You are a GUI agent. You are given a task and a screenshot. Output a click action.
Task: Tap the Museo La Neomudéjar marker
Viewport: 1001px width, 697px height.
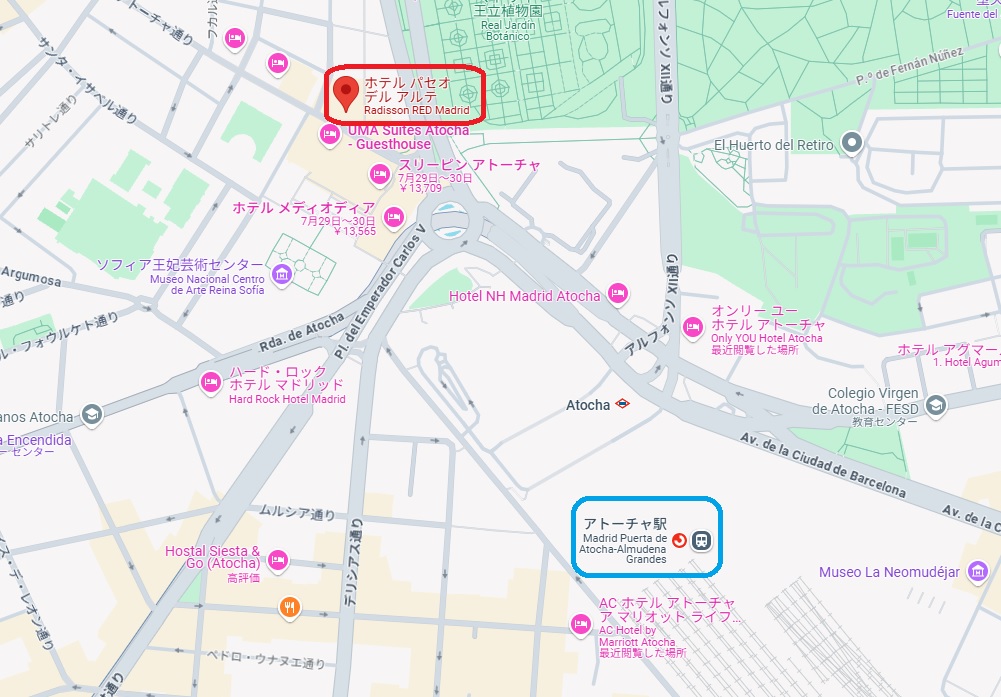pyautogui.click(x=976, y=572)
